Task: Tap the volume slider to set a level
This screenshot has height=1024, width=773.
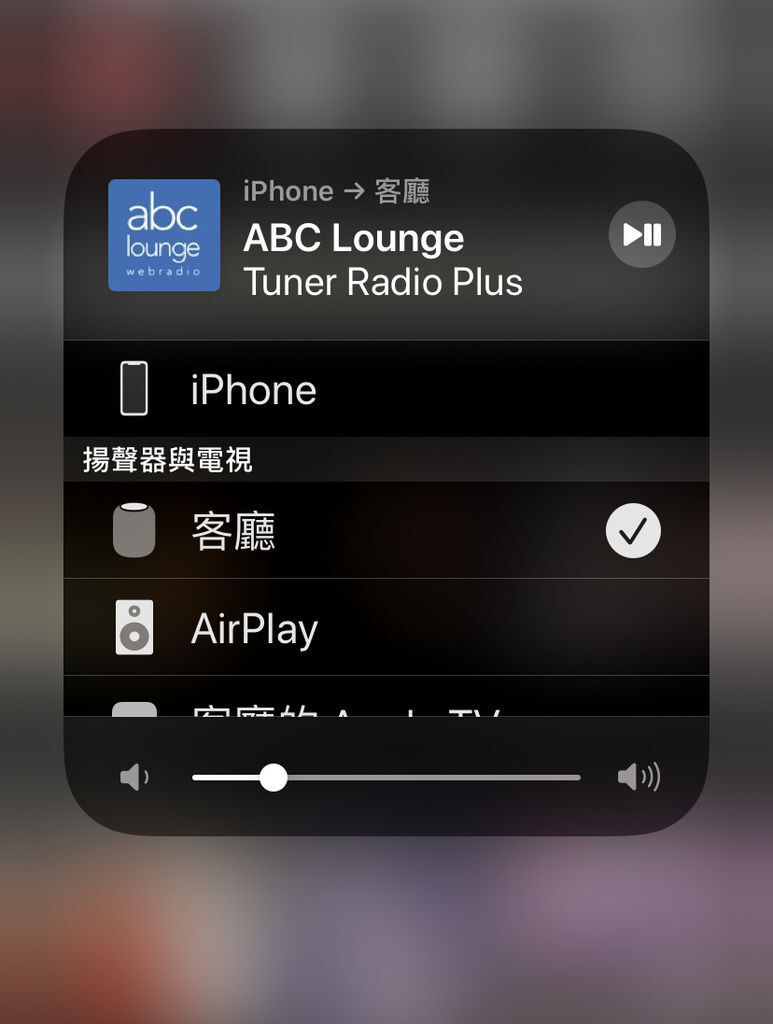Action: [x=386, y=777]
